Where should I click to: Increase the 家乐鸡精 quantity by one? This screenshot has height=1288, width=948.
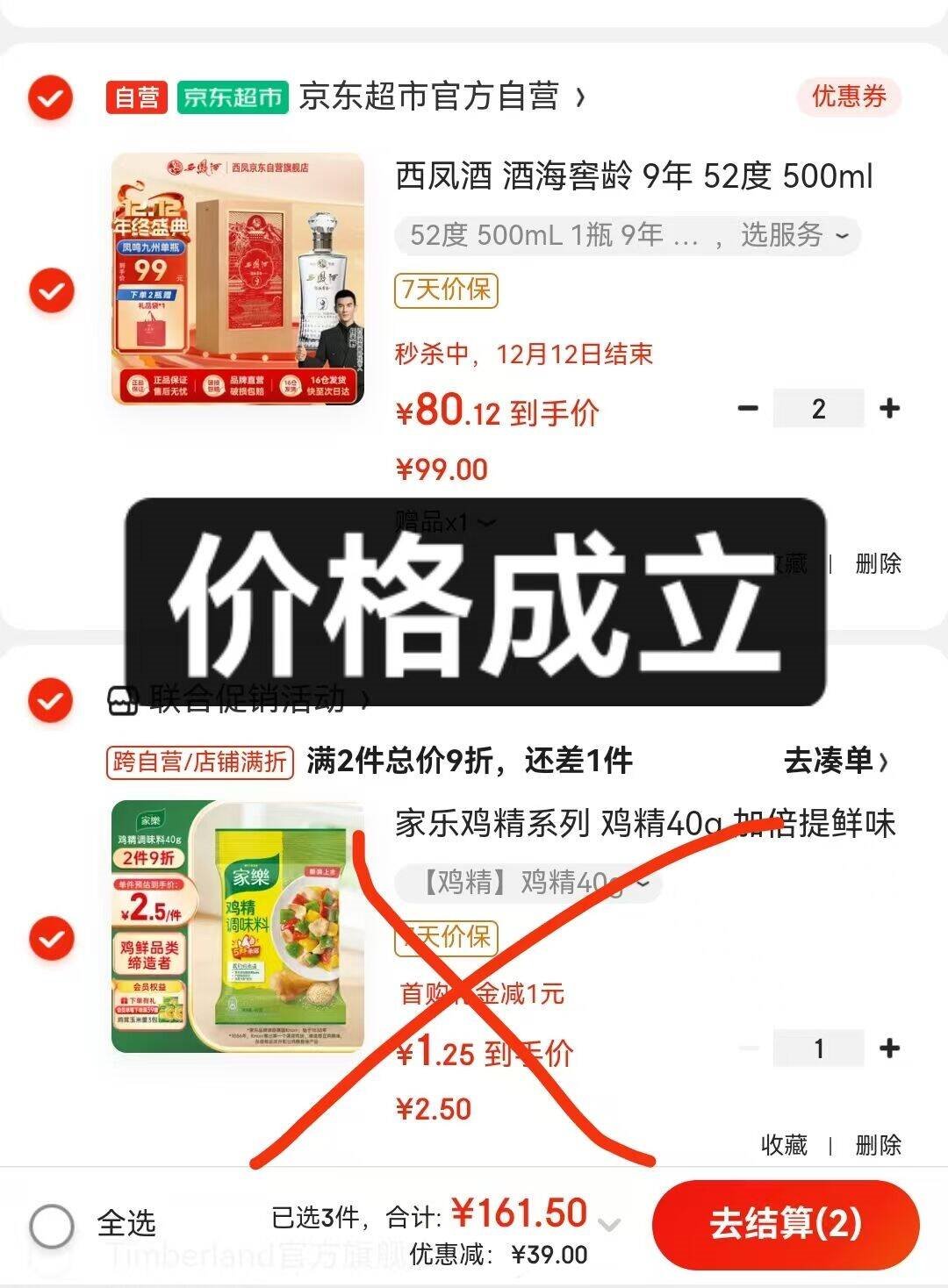pos(889,1048)
